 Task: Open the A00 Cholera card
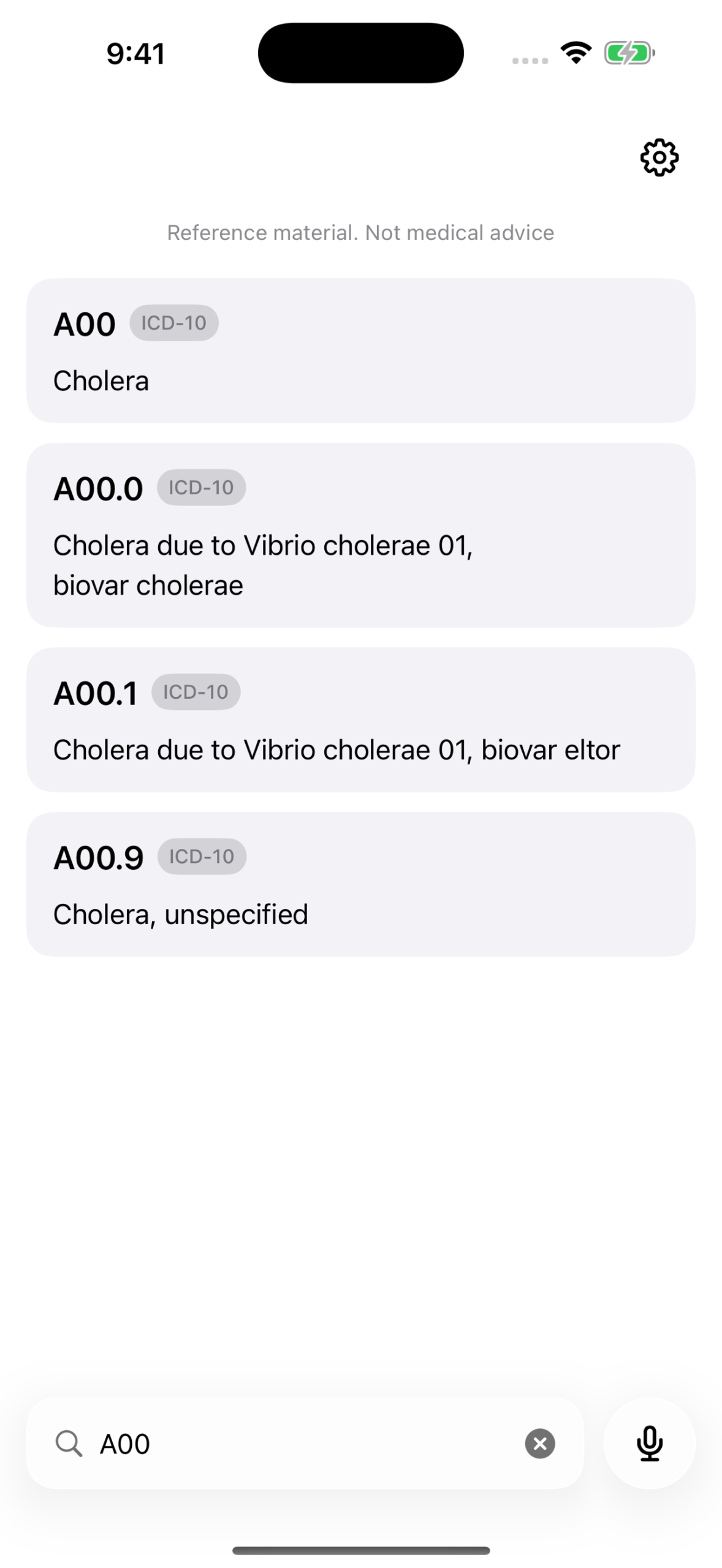(x=360, y=350)
